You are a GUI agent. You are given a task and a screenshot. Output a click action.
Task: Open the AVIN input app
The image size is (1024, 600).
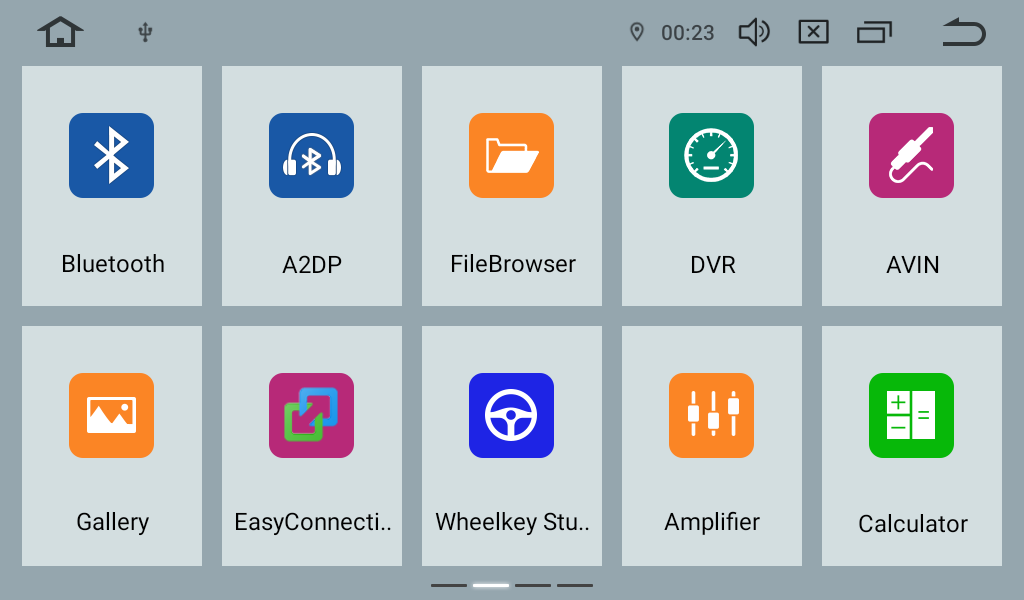point(911,156)
